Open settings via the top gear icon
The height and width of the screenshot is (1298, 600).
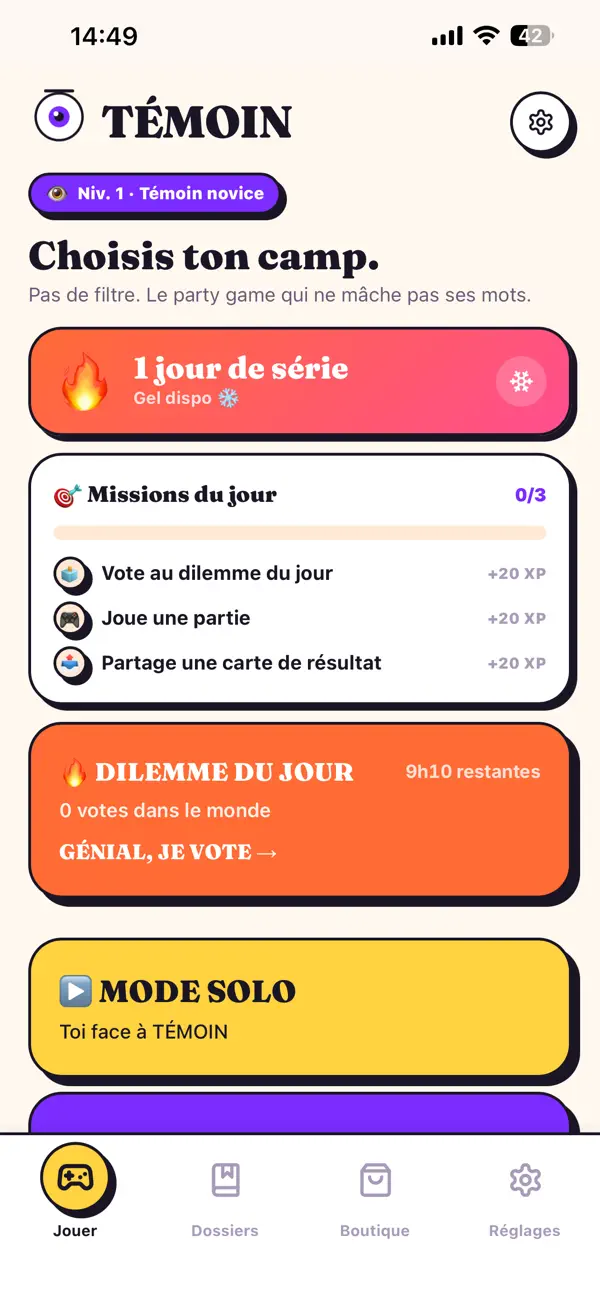(540, 122)
